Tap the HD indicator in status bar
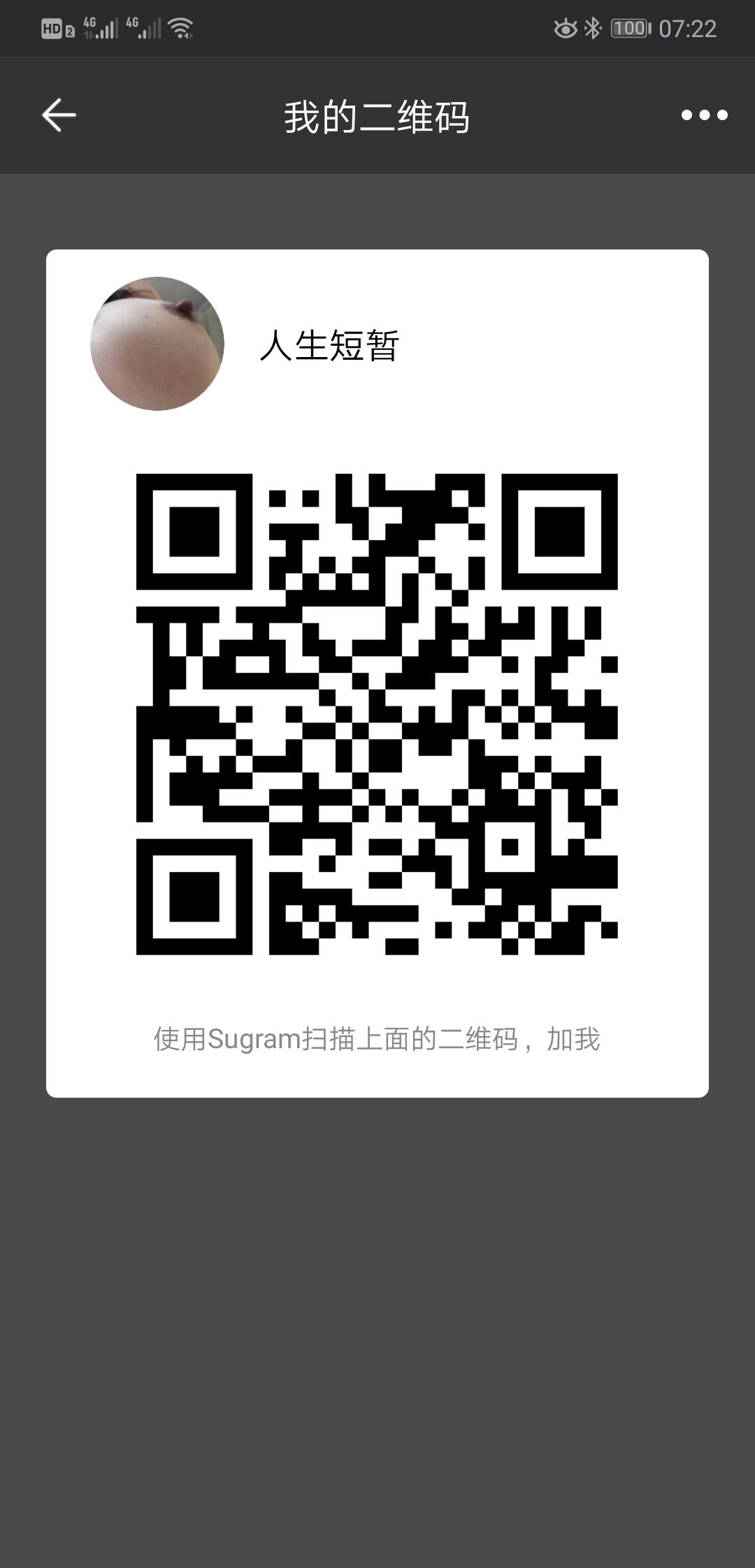Image resolution: width=755 pixels, height=1568 pixels. (x=51, y=28)
